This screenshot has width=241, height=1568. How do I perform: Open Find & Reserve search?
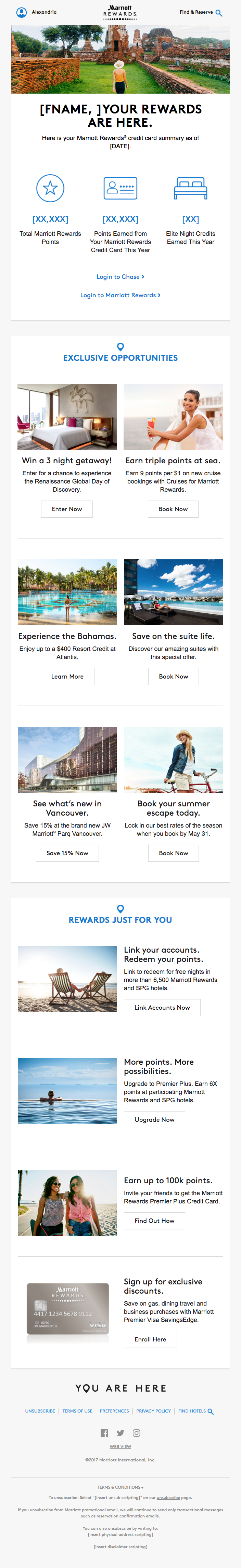(x=200, y=12)
